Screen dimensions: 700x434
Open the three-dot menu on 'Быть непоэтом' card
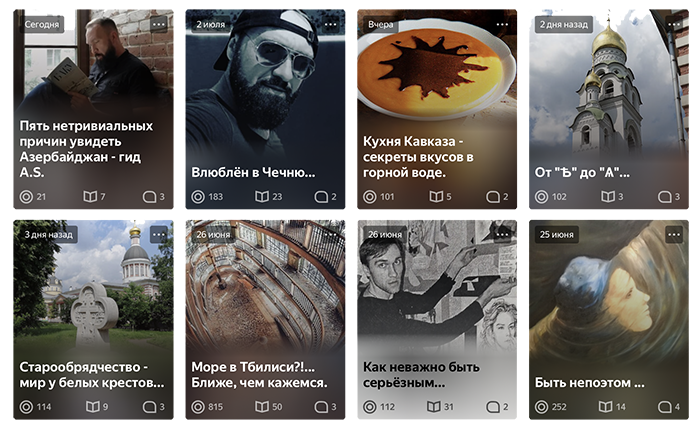tap(675, 234)
